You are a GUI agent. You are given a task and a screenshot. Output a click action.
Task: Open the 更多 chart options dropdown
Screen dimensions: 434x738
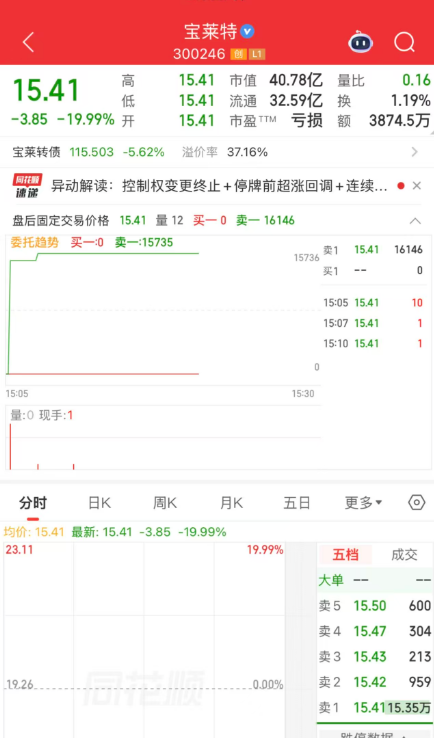(363, 503)
